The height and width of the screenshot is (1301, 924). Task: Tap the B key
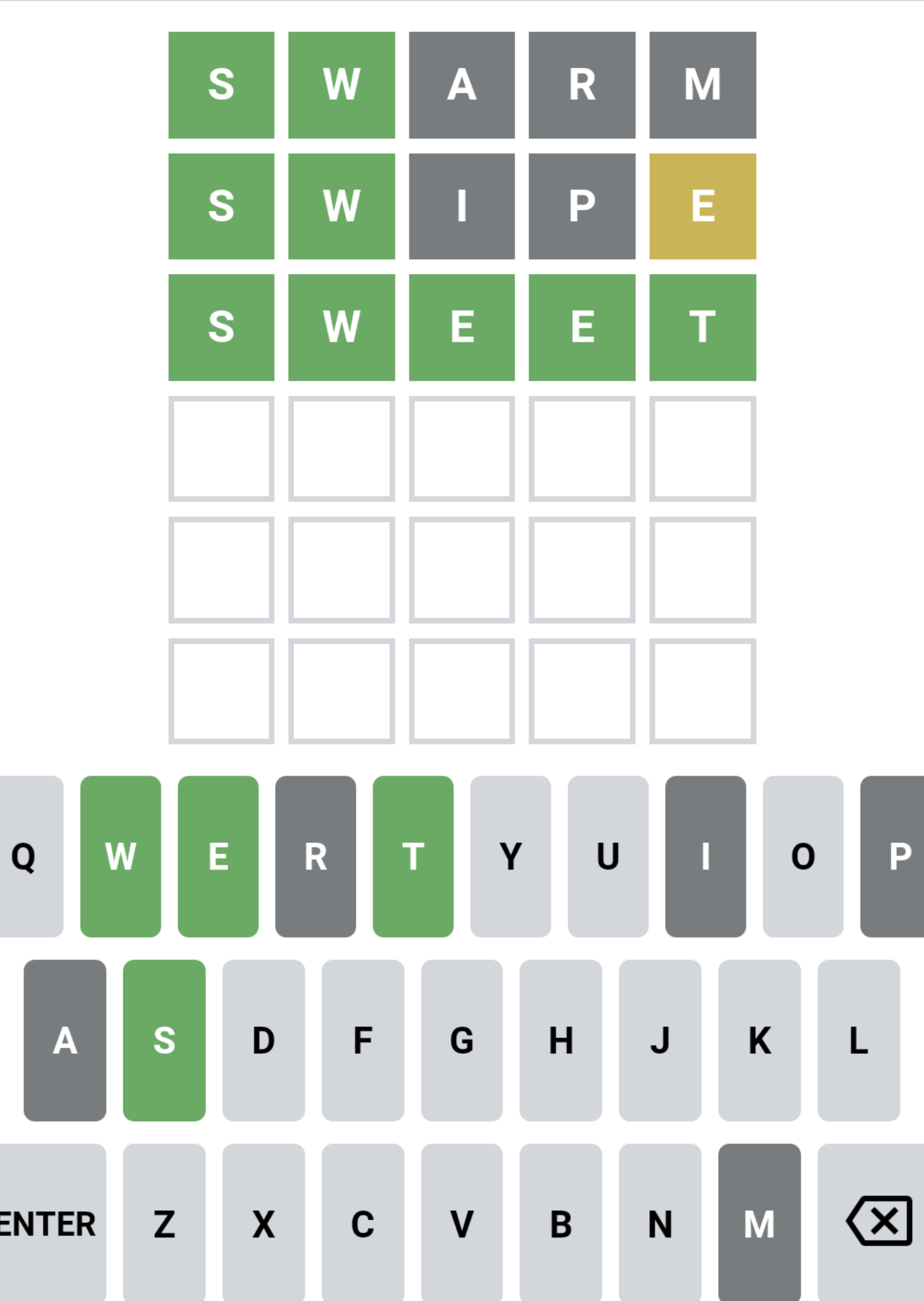[561, 1223]
